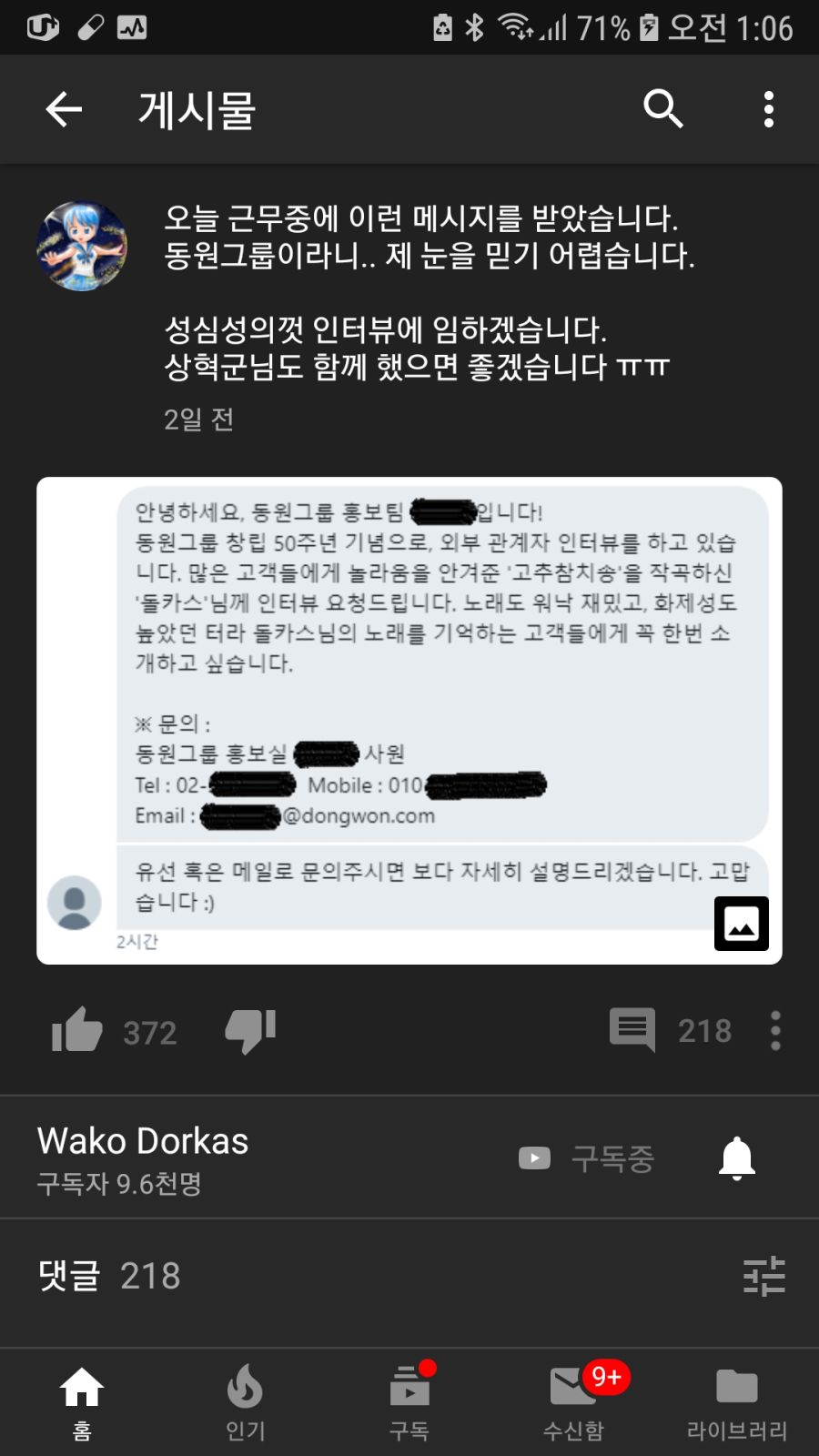This screenshot has width=819, height=1456.
Task: Switch to the 구독 tab
Action: click(x=409, y=1401)
